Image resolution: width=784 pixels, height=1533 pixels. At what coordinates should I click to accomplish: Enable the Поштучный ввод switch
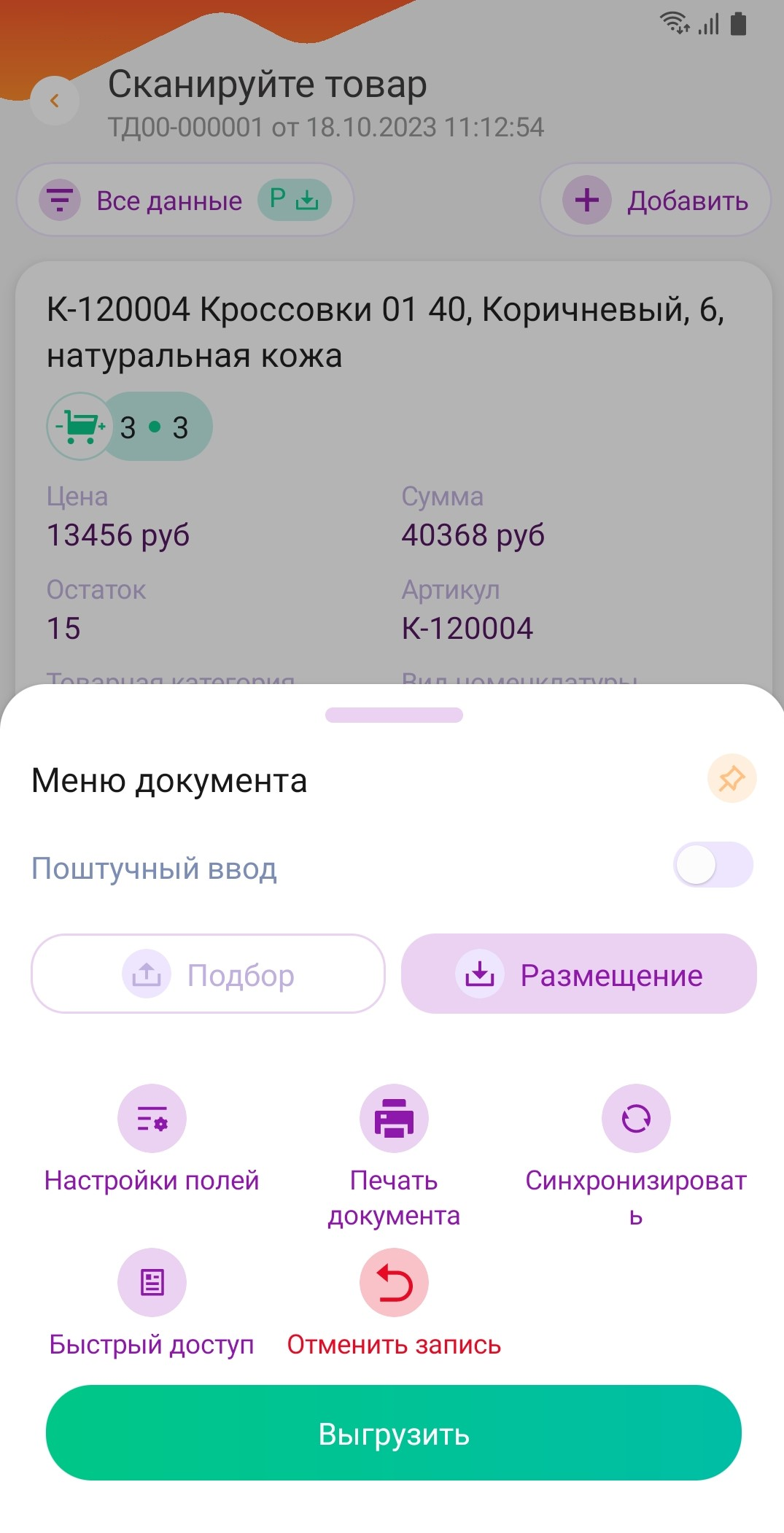713,866
